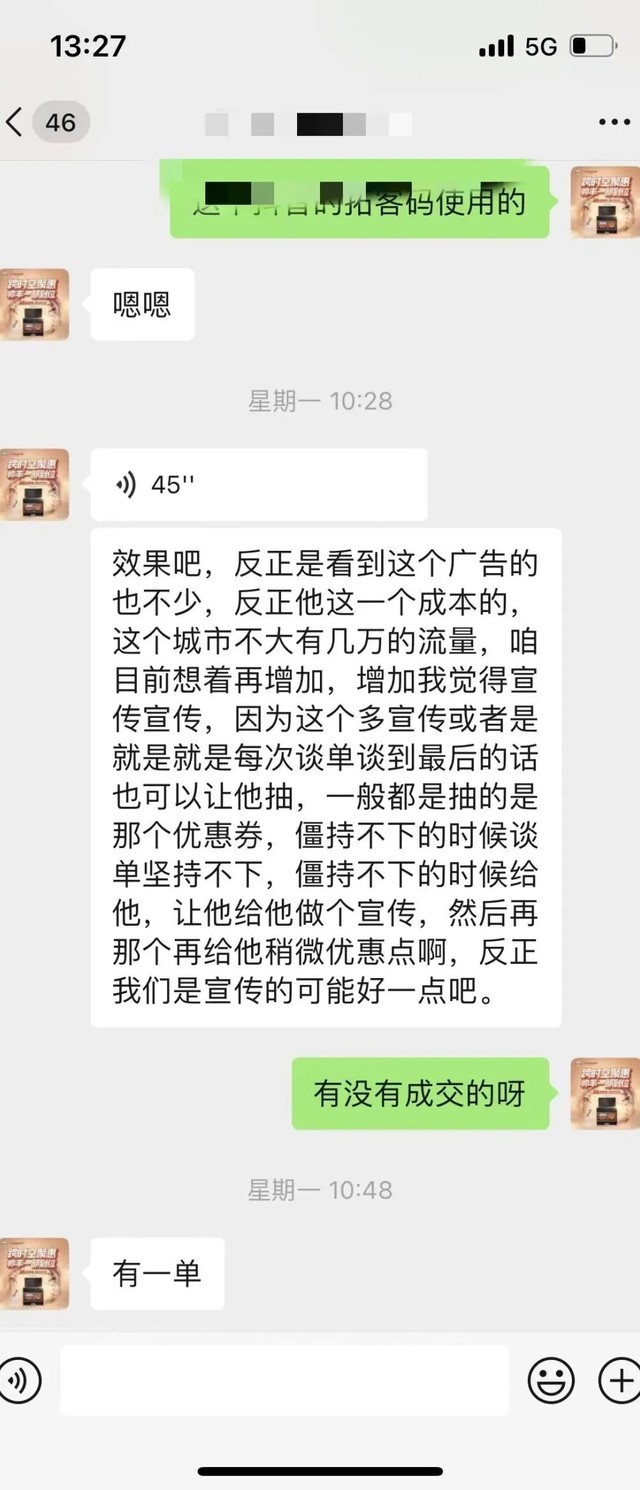Open my avatar beside 有没有成交的呀
This screenshot has width=640, height=1490.
605,1093
